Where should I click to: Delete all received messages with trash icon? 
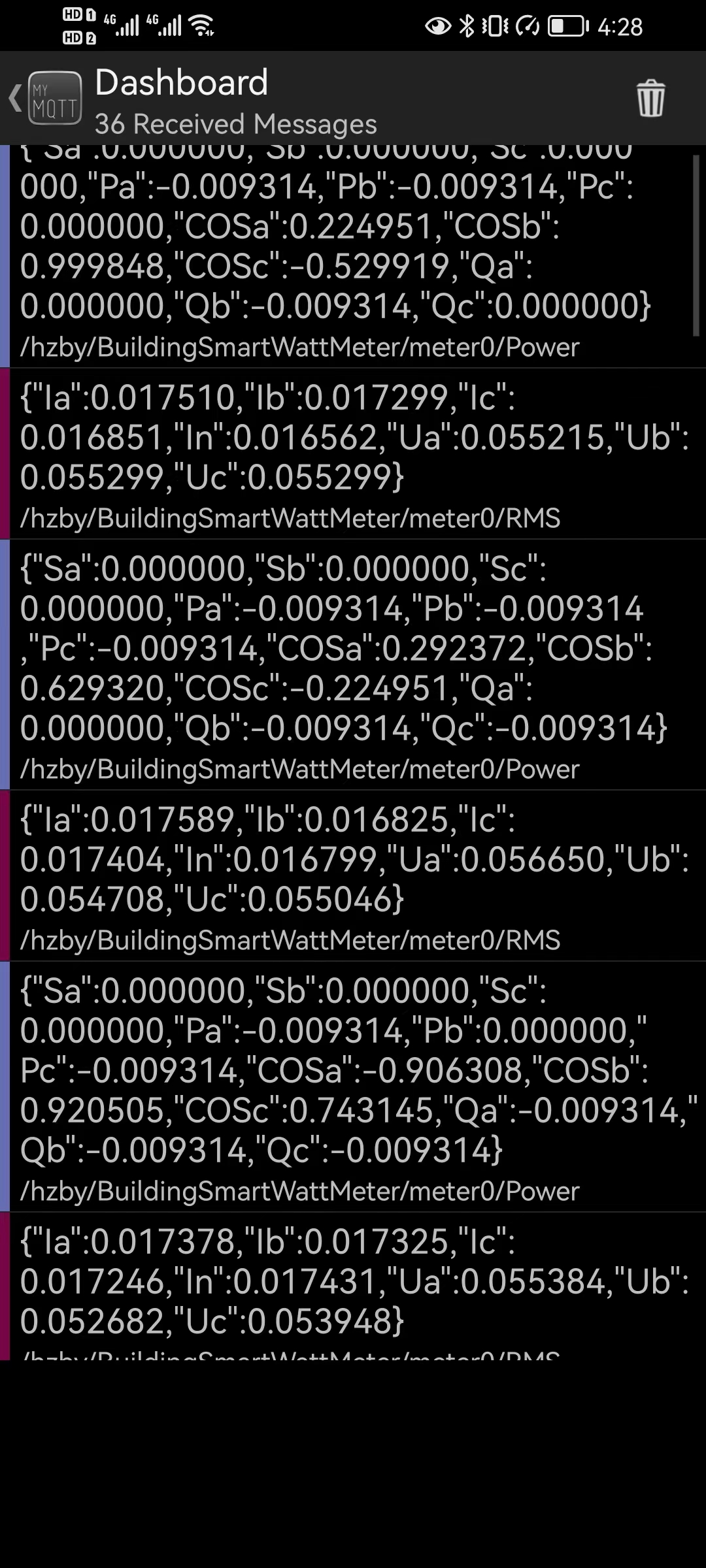click(x=650, y=99)
